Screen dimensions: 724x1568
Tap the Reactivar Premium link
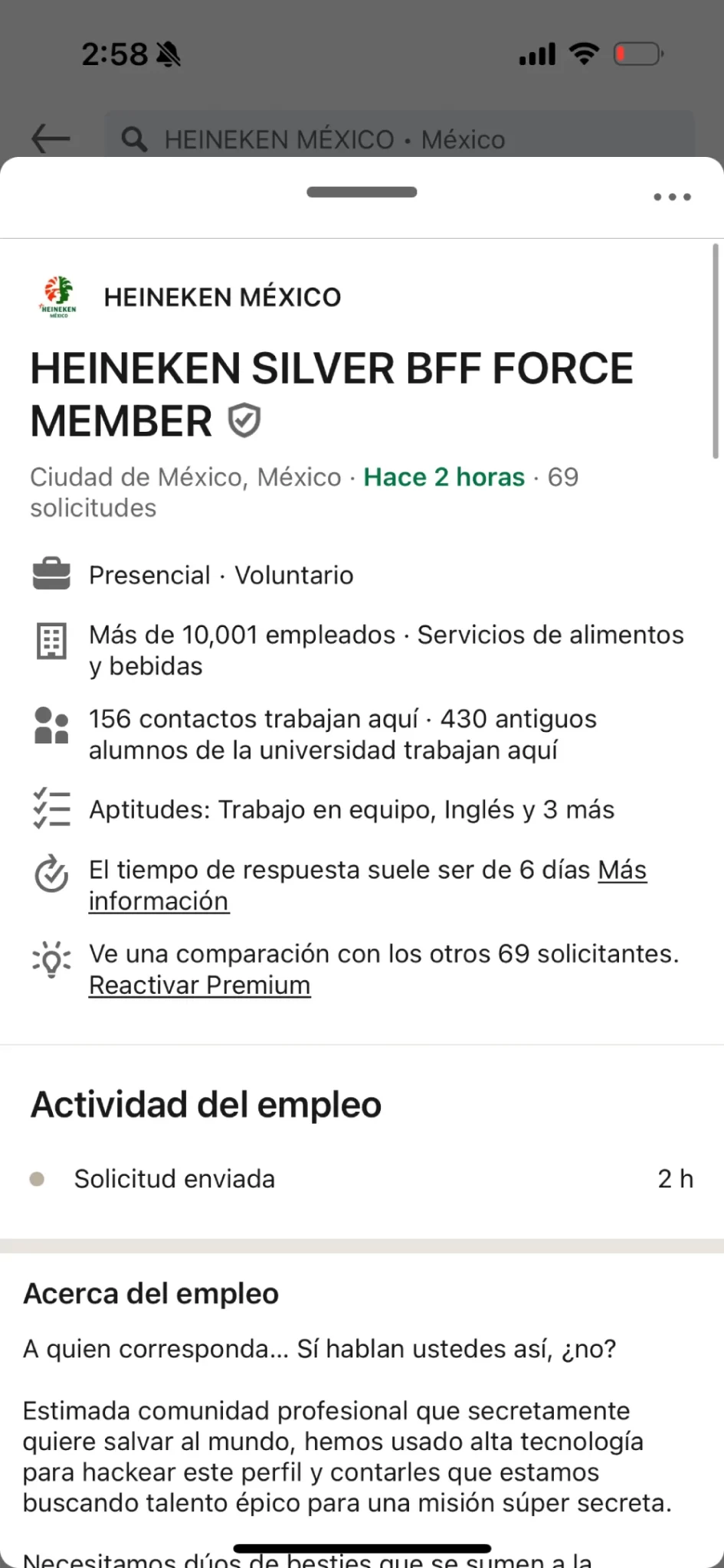pos(199,985)
